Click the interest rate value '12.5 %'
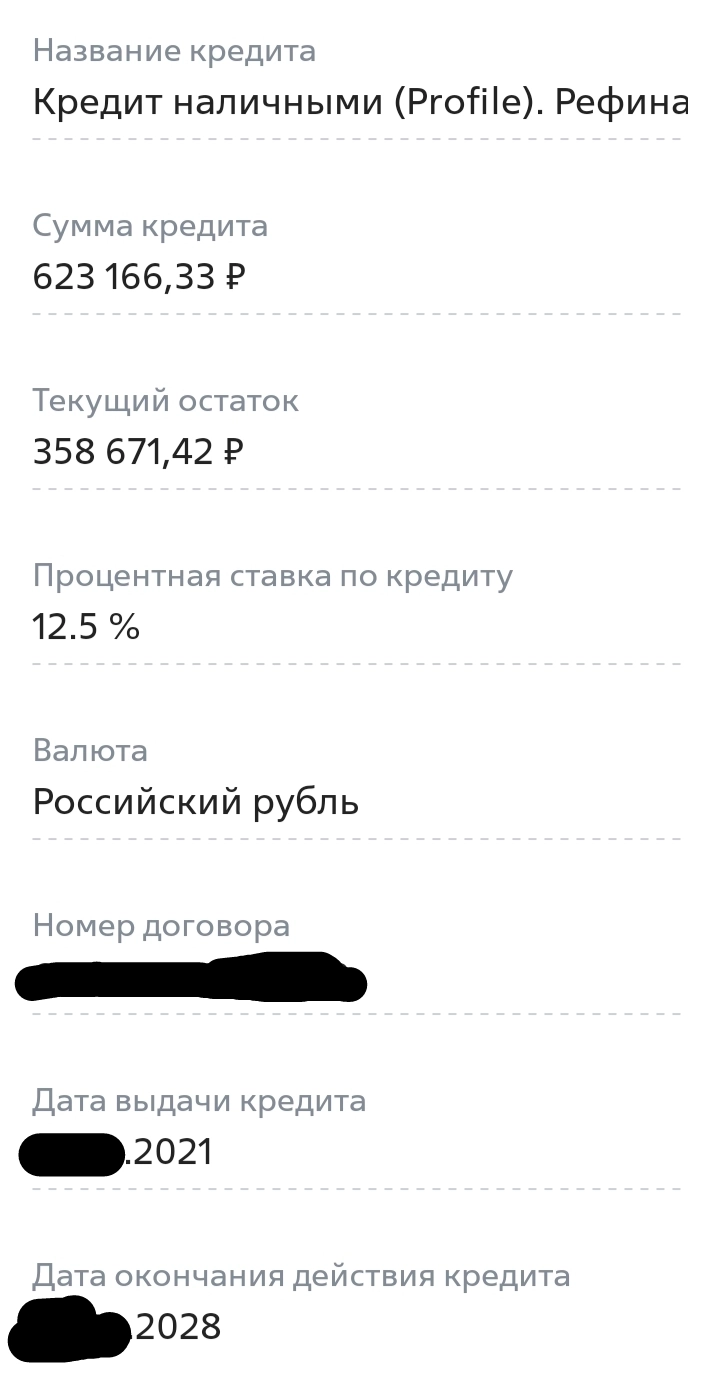 [85, 626]
